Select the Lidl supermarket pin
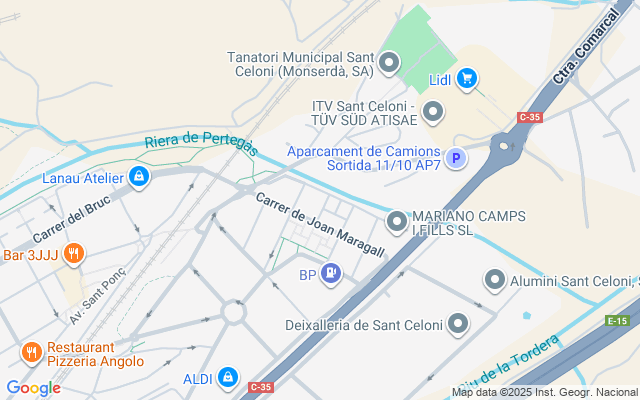The height and width of the screenshot is (400, 640). [x=466, y=79]
